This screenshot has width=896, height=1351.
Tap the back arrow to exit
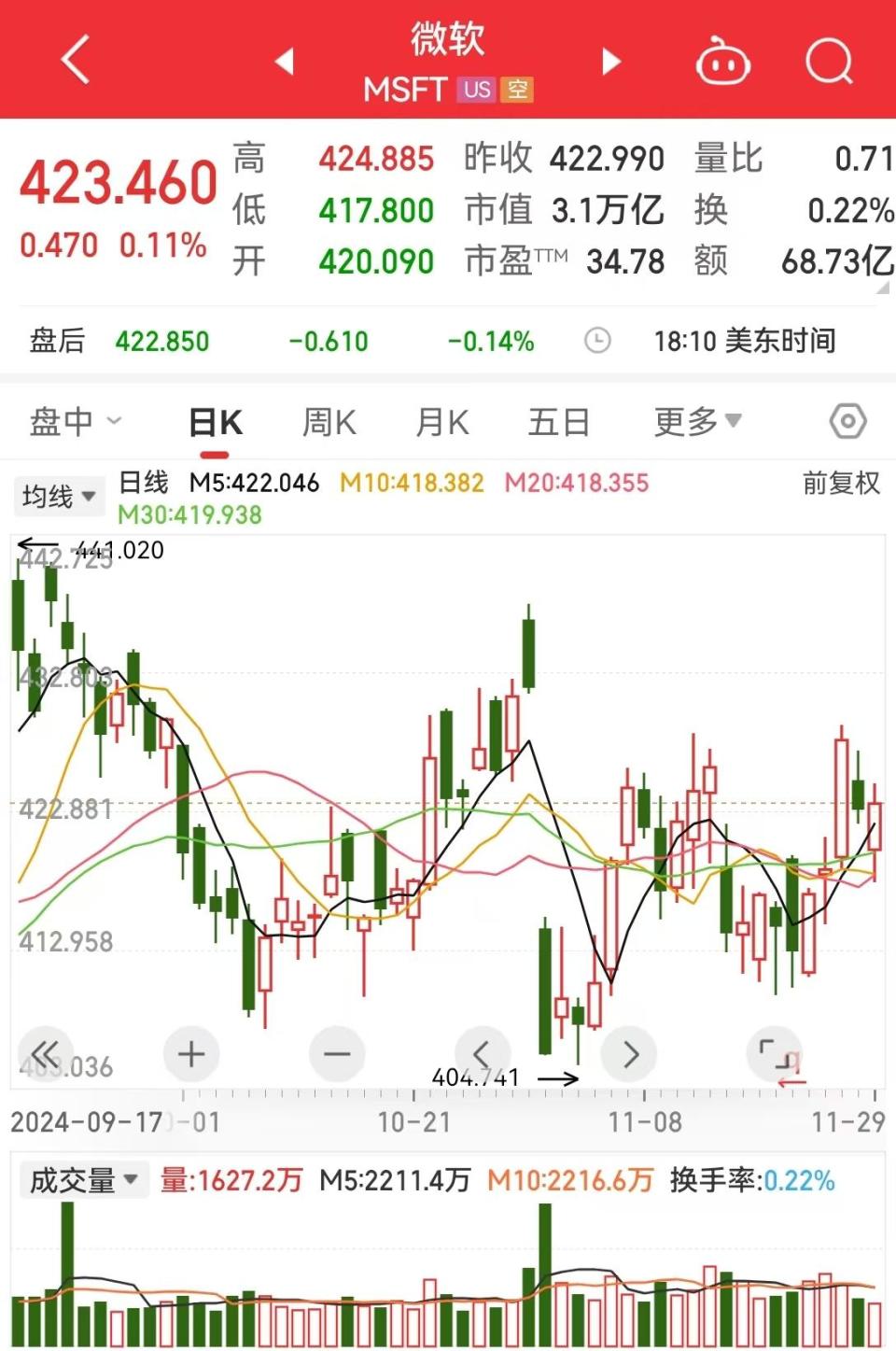[x=75, y=59]
